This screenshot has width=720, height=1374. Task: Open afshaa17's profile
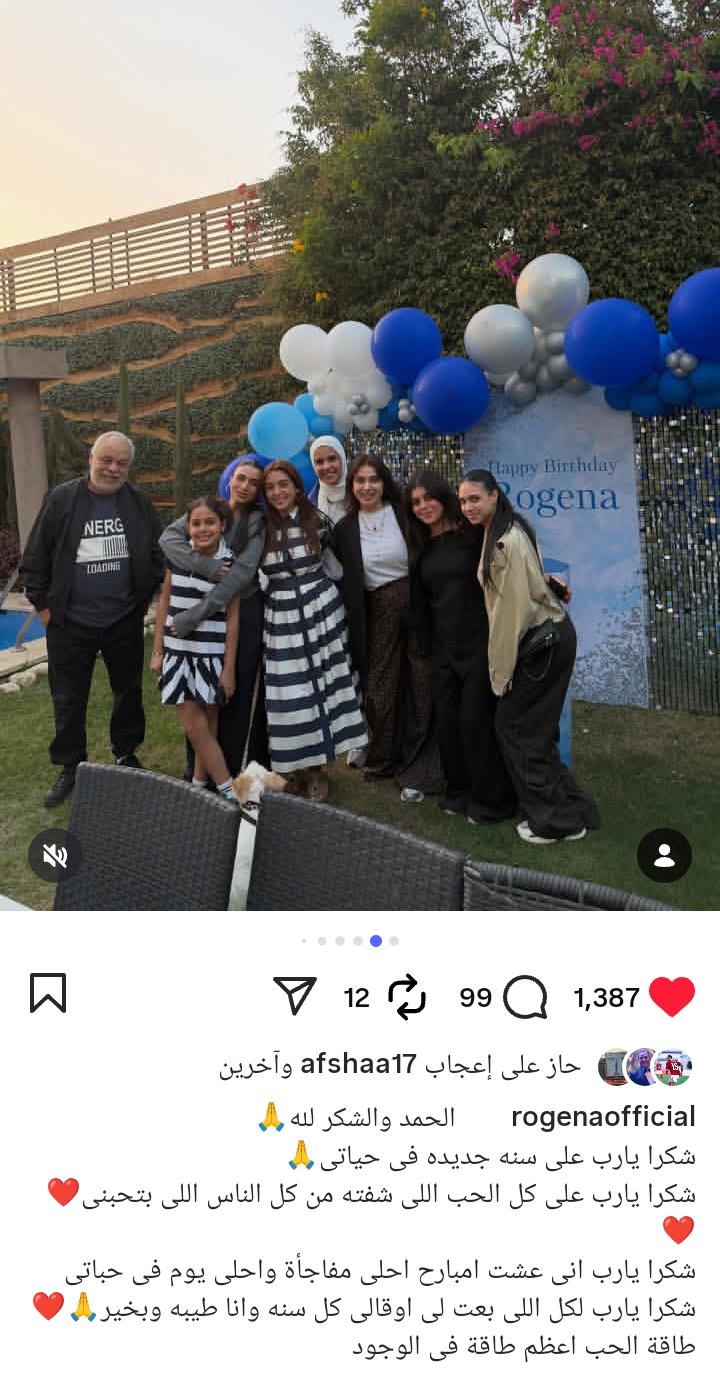click(358, 1066)
